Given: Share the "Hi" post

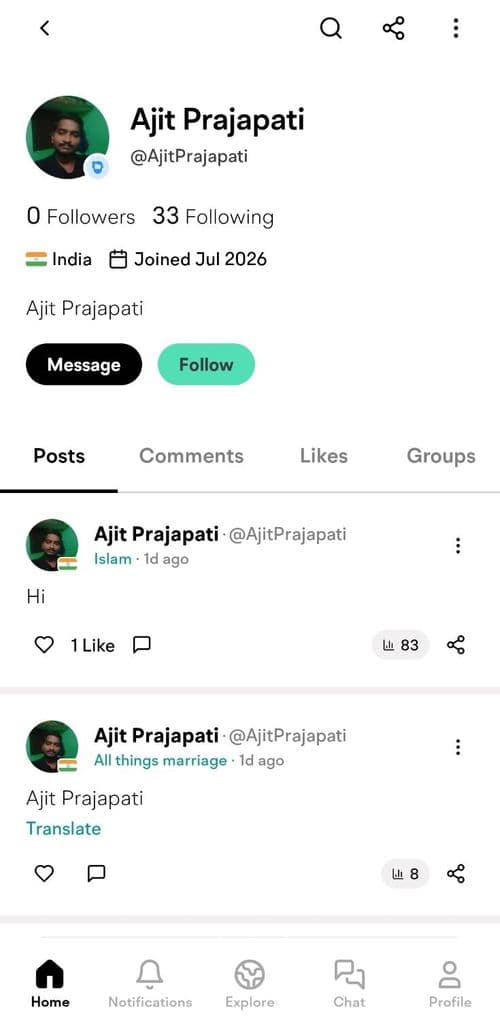Looking at the screenshot, I should (x=456, y=645).
